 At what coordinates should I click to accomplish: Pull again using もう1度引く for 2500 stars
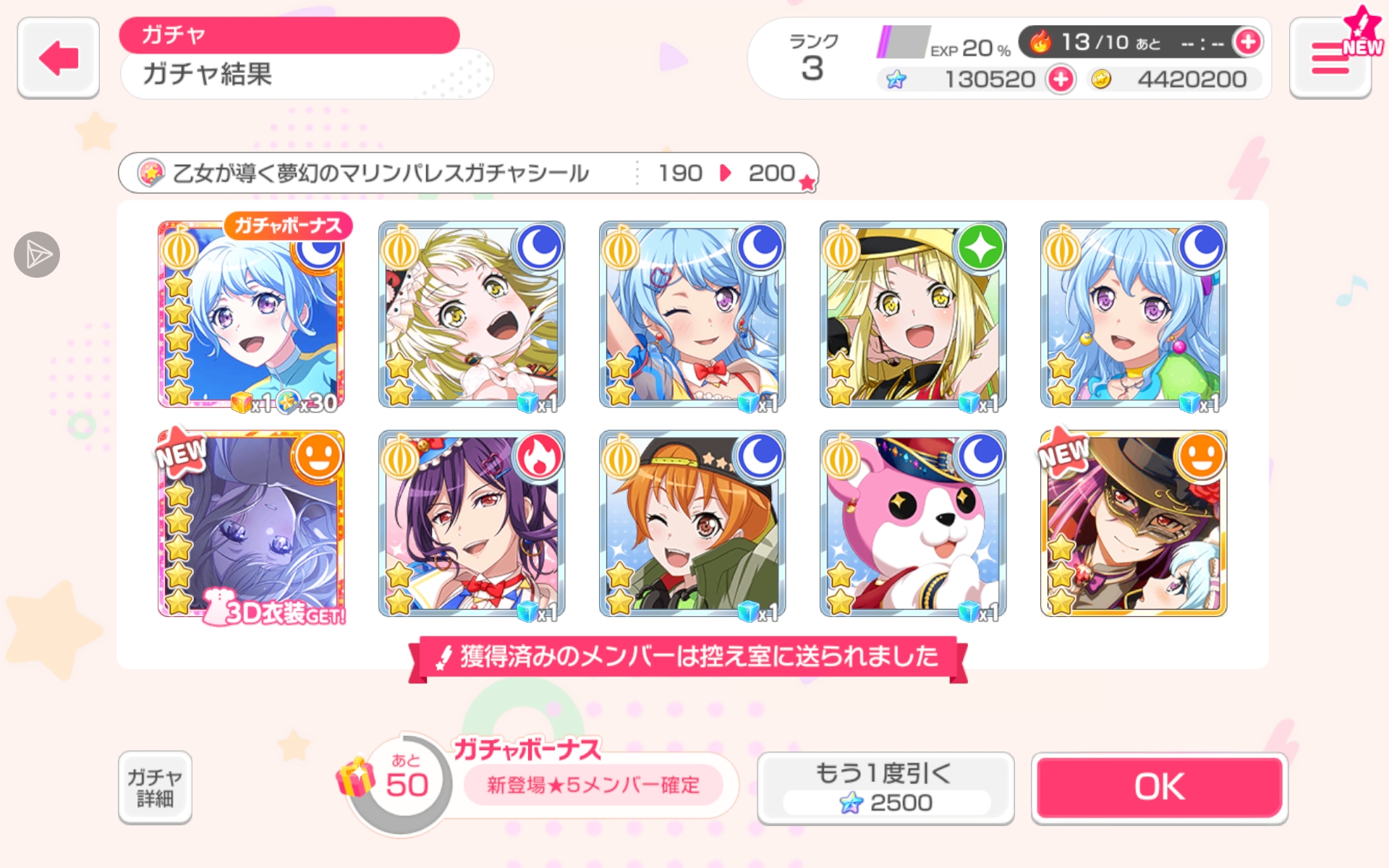click(x=885, y=787)
